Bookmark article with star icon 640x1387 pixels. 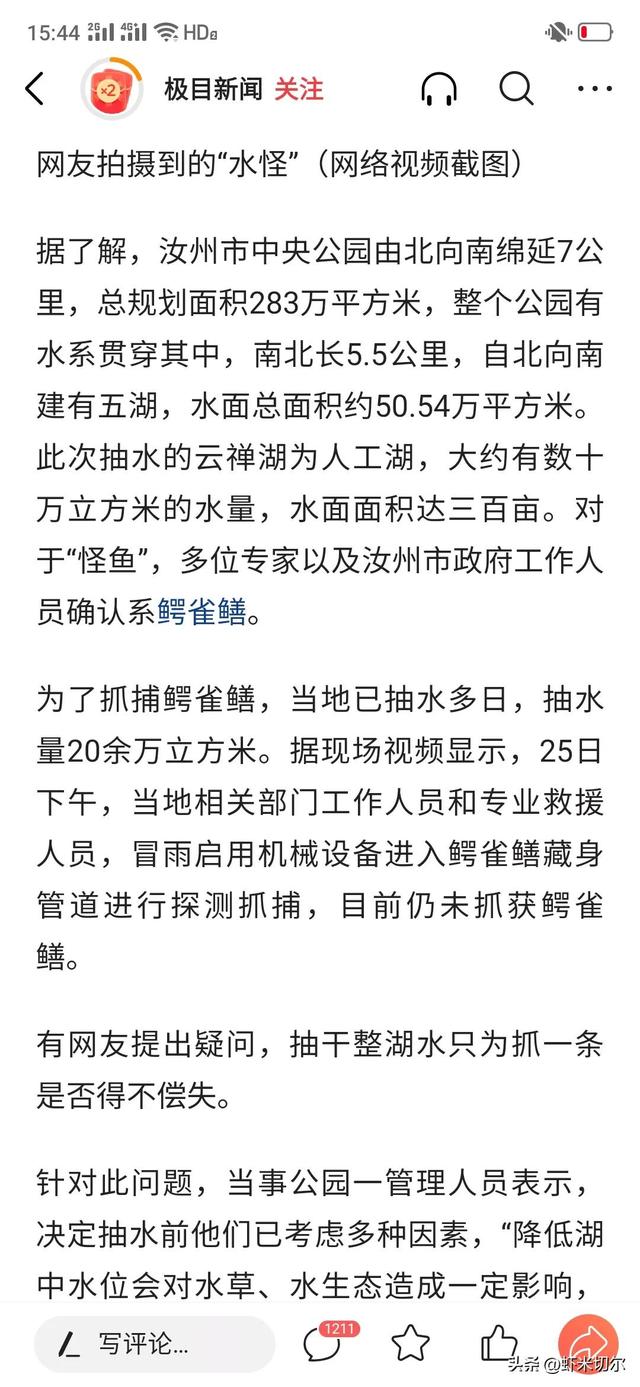(x=411, y=1343)
